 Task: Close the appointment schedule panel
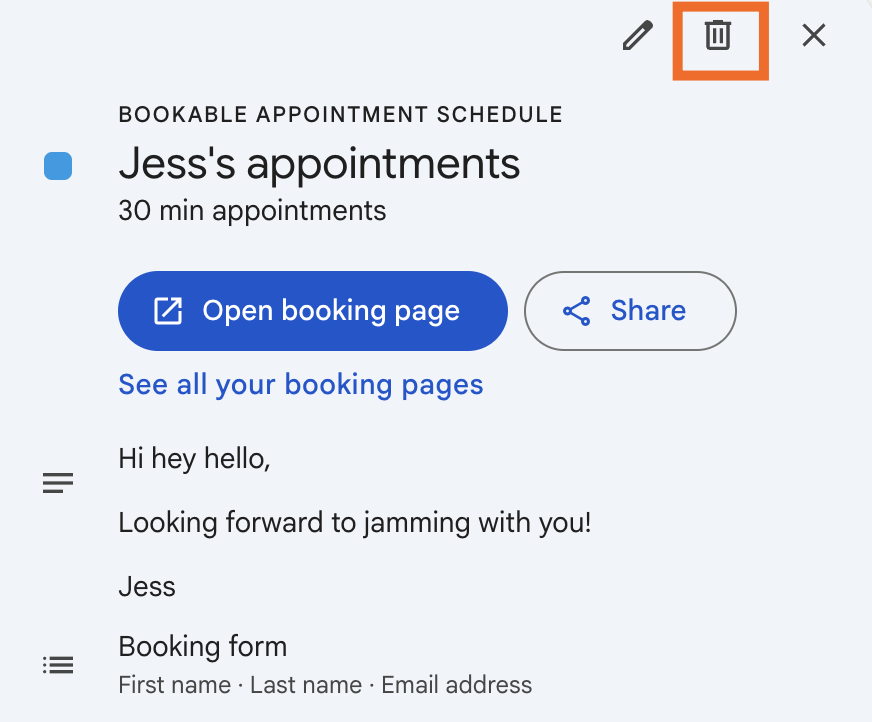tap(814, 36)
